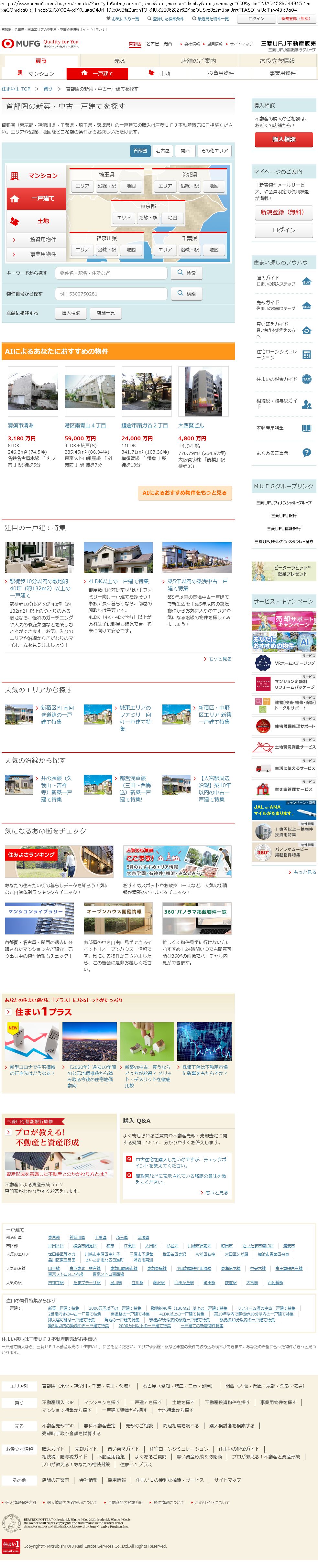Open the 店舗のご案内 tab

tap(198, 61)
